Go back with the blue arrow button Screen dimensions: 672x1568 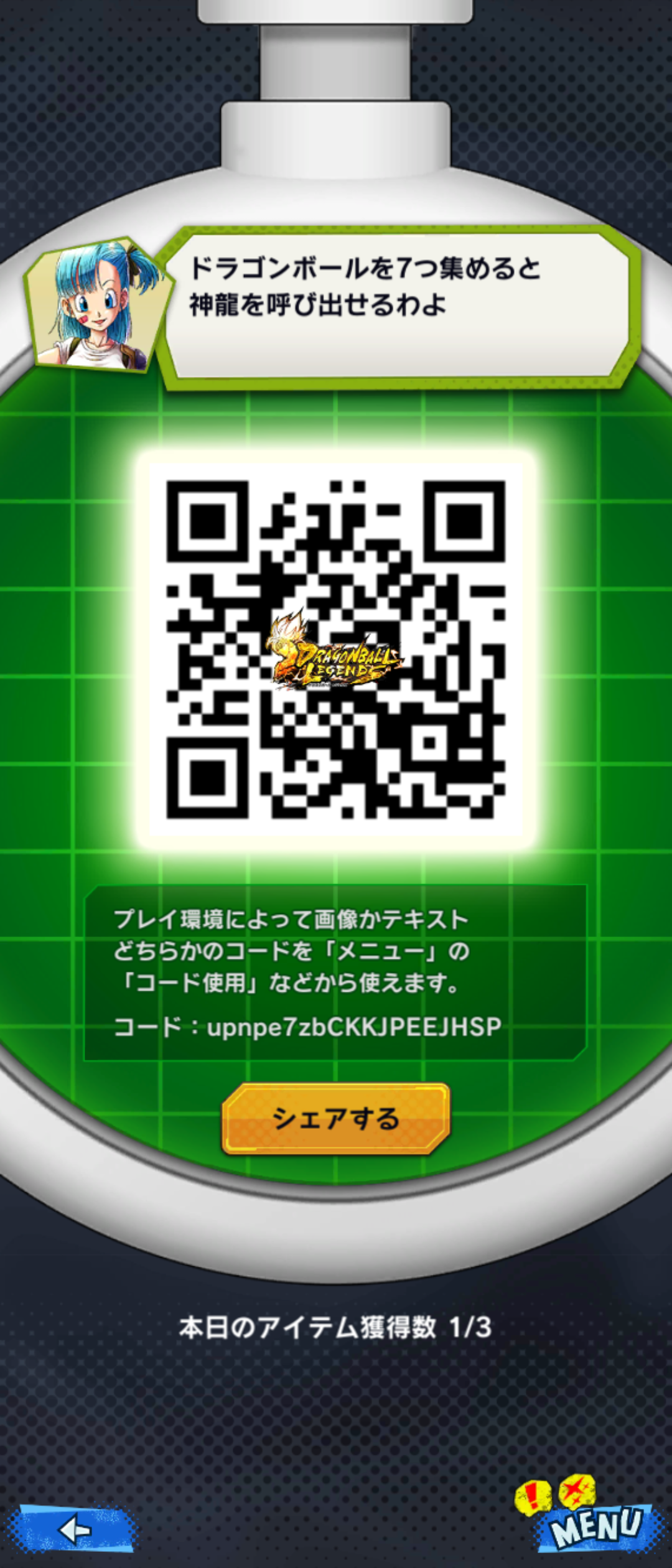75,1529
